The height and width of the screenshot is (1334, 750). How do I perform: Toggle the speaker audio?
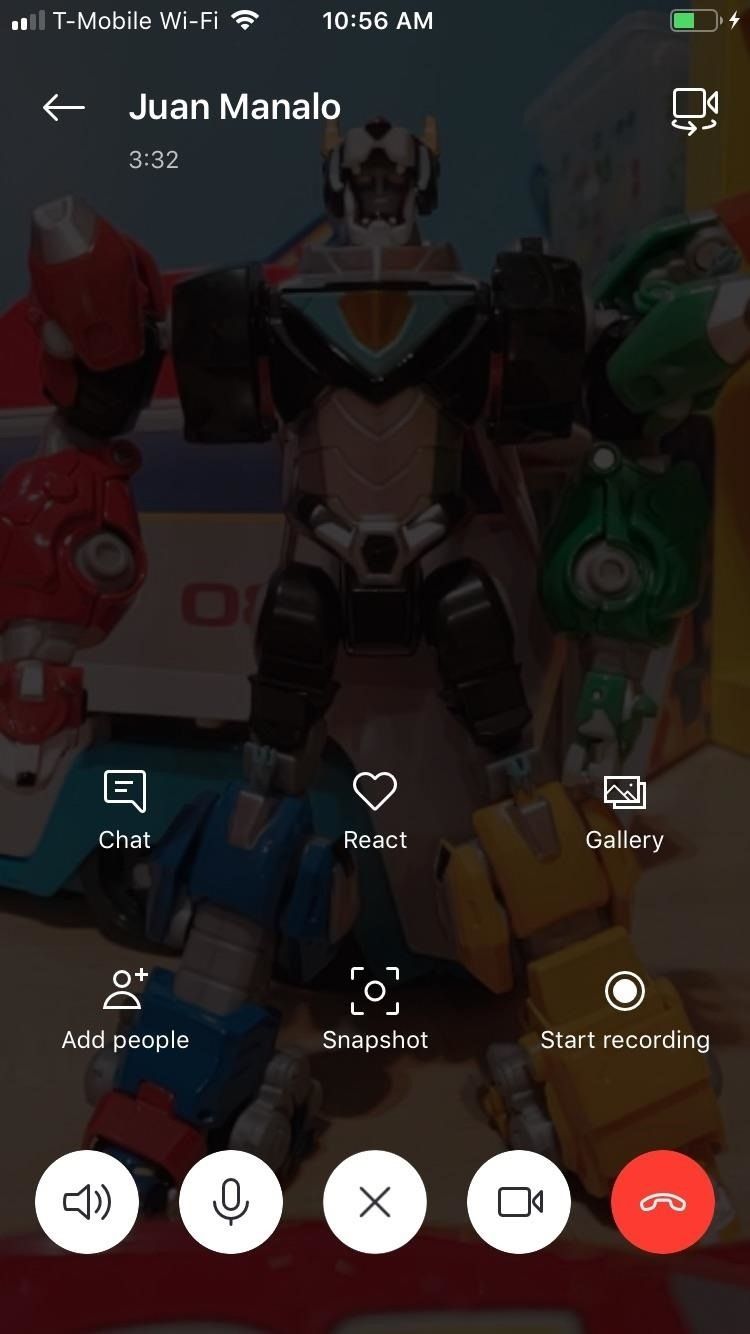tap(87, 1202)
